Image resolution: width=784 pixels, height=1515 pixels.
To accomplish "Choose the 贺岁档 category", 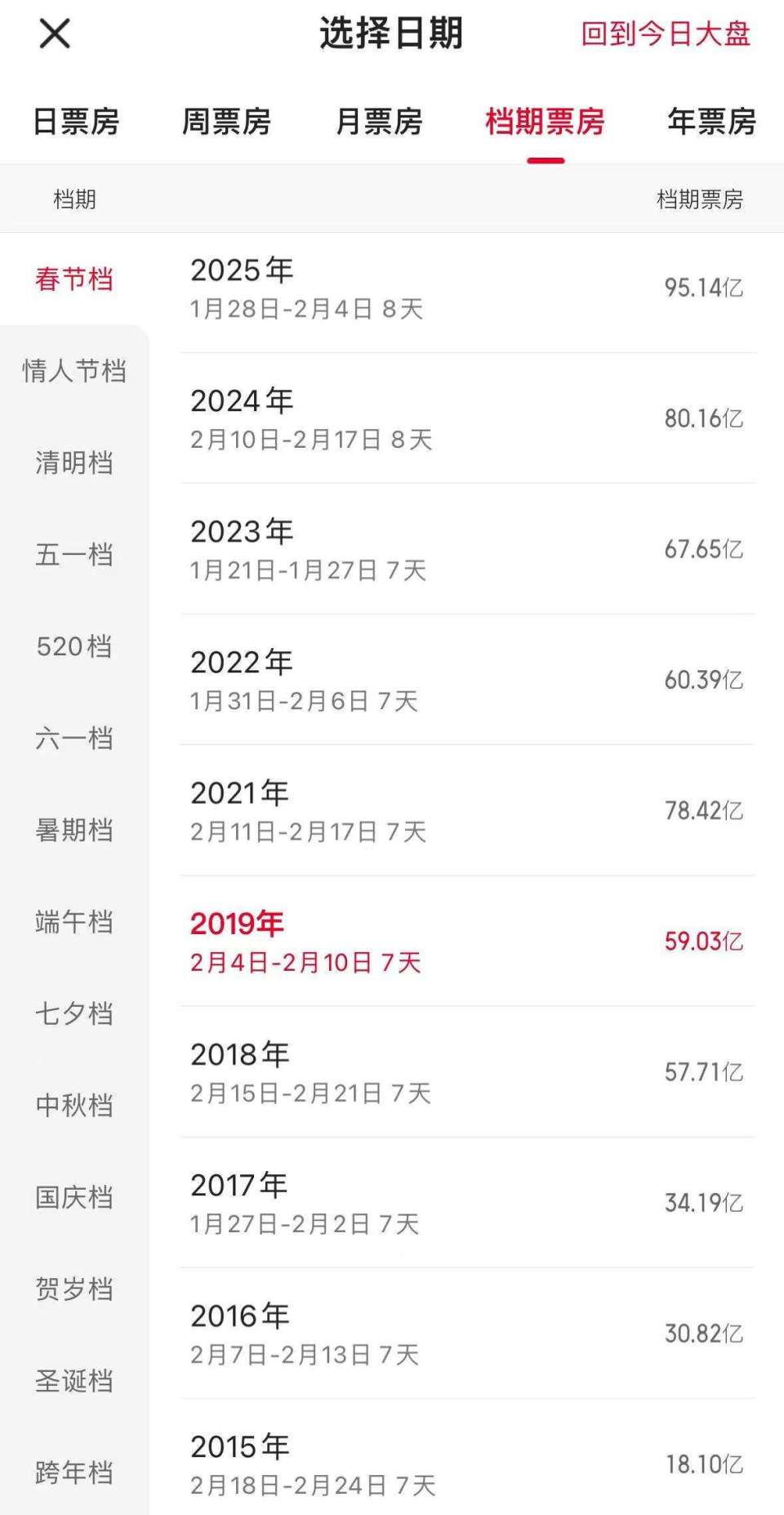I will [74, 1289].
